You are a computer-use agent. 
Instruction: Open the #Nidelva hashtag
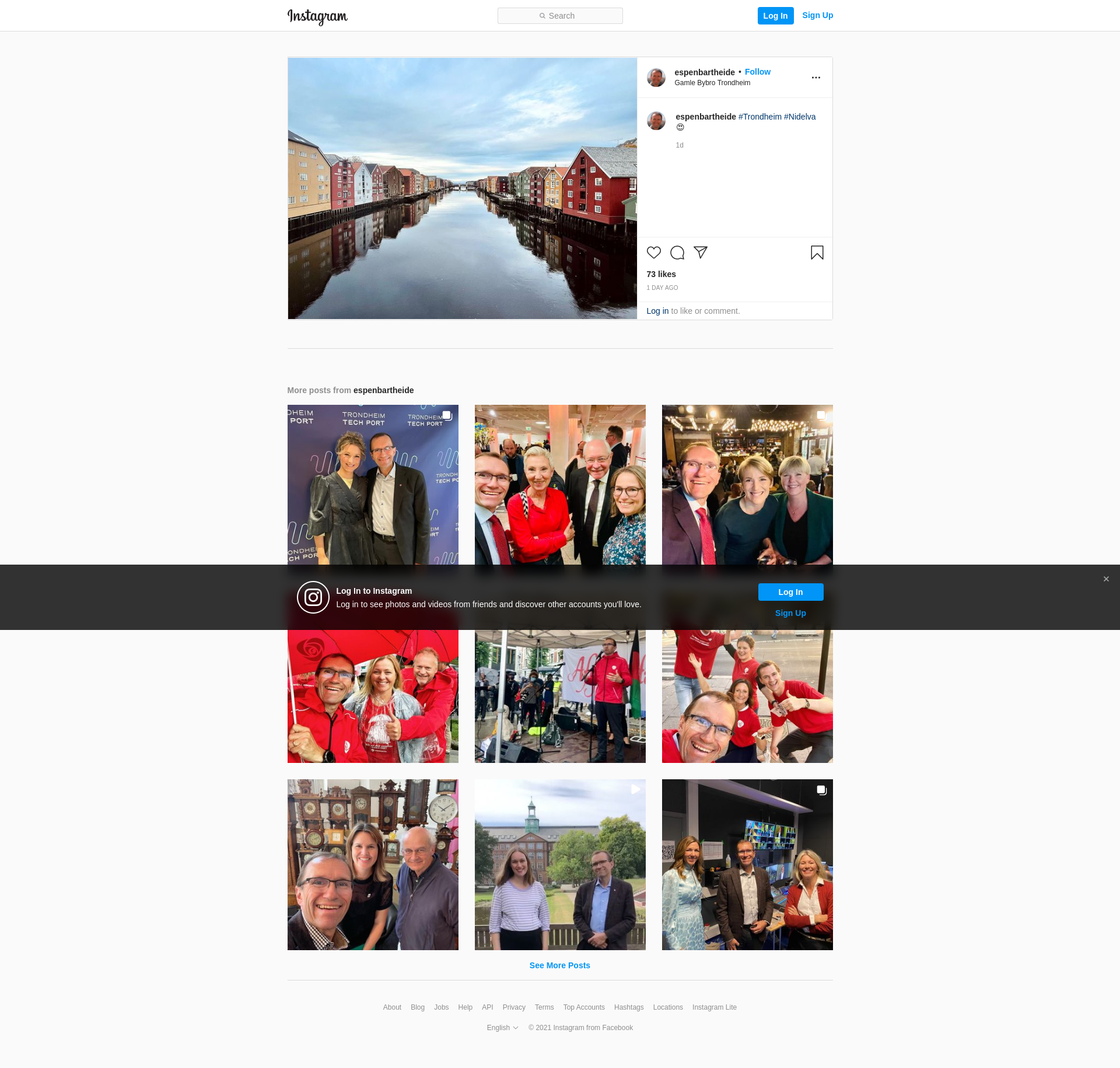click(x=799, y=117)
